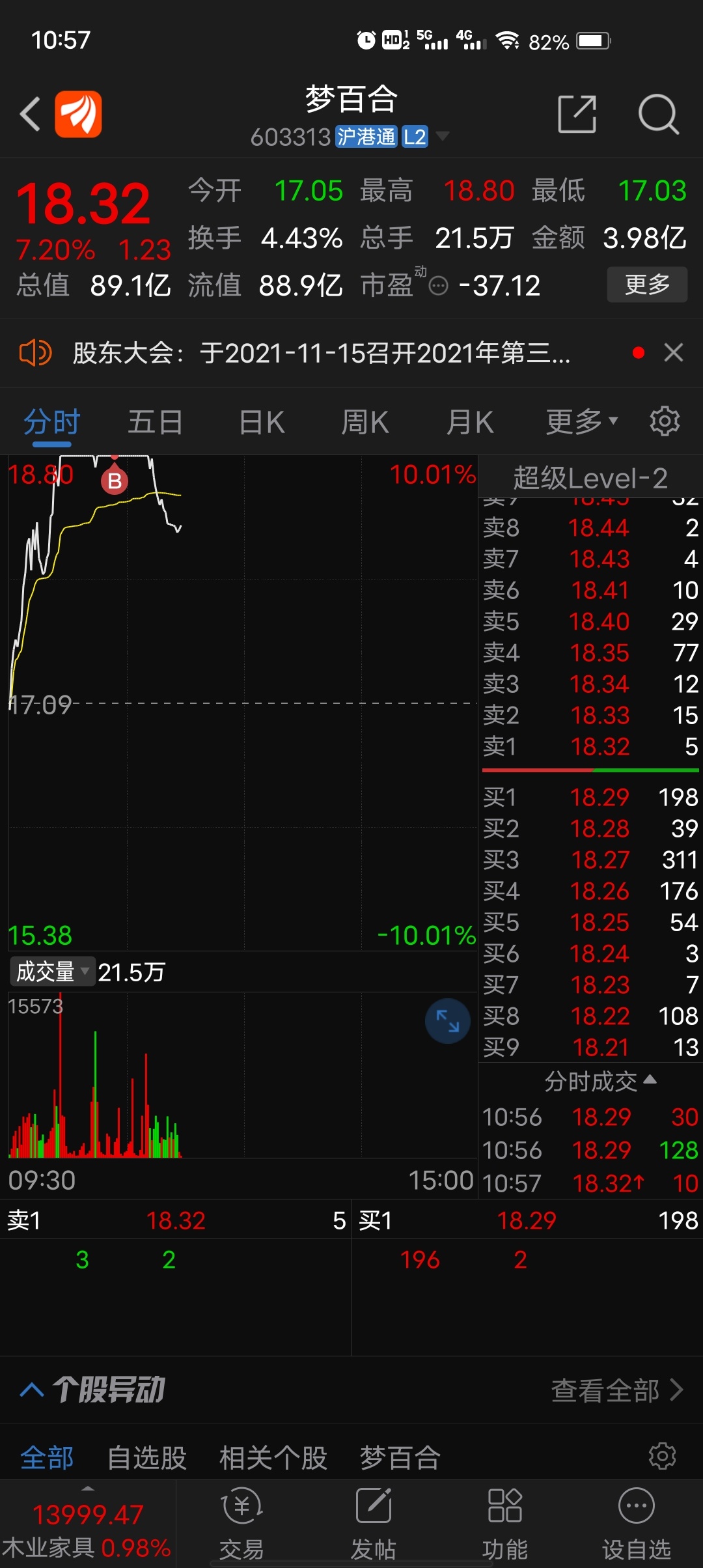
Task: Select the 周K chart tab
Action: click(365, 422)
